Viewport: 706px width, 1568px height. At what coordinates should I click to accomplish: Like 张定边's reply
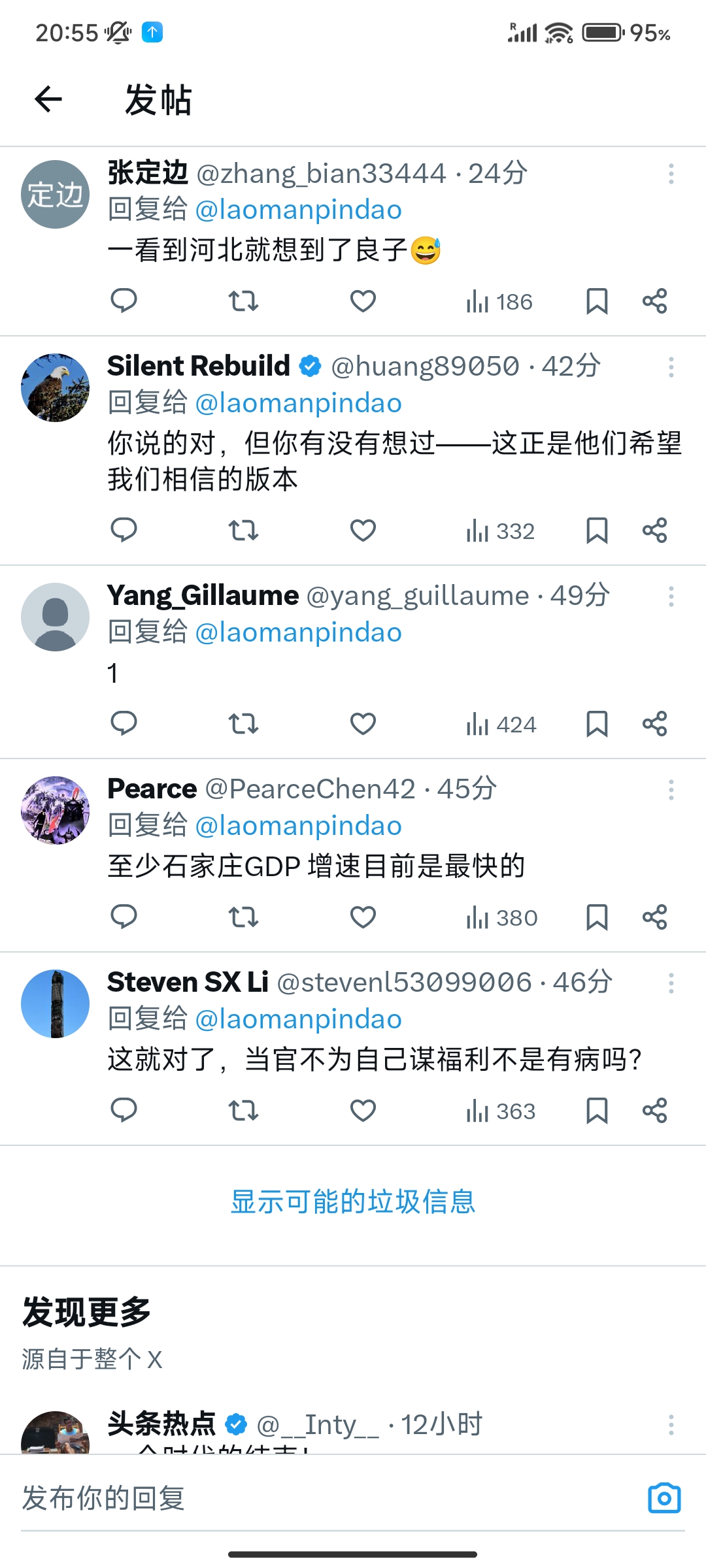coord(363,301)
